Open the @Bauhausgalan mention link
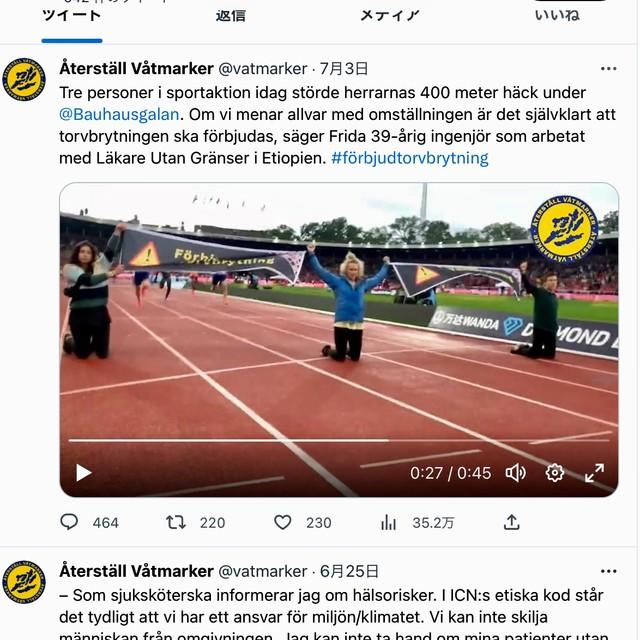The width and height of the screenshot is (640, 640). pyautogui.click(x=120, y=113)
